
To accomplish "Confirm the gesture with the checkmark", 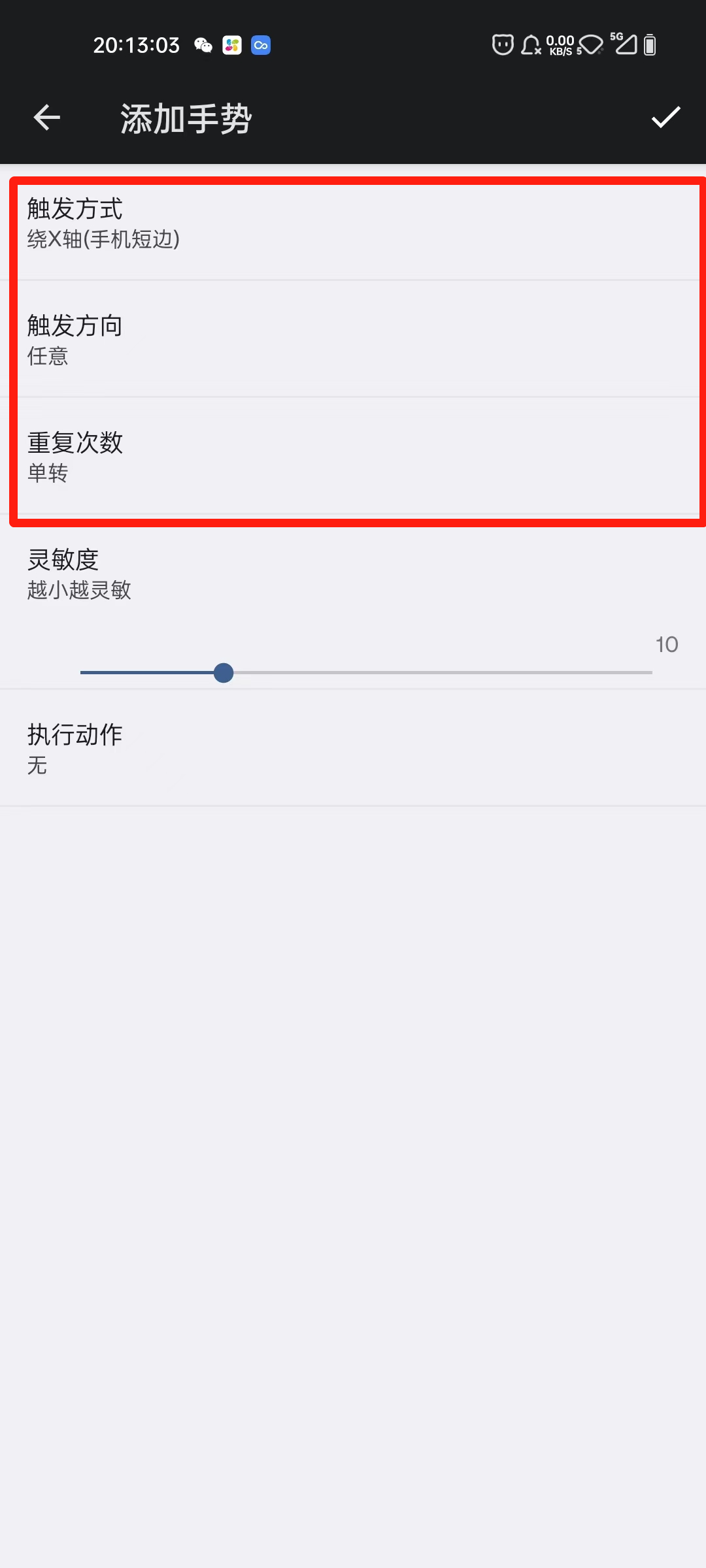I will click(x=665, y=118).
